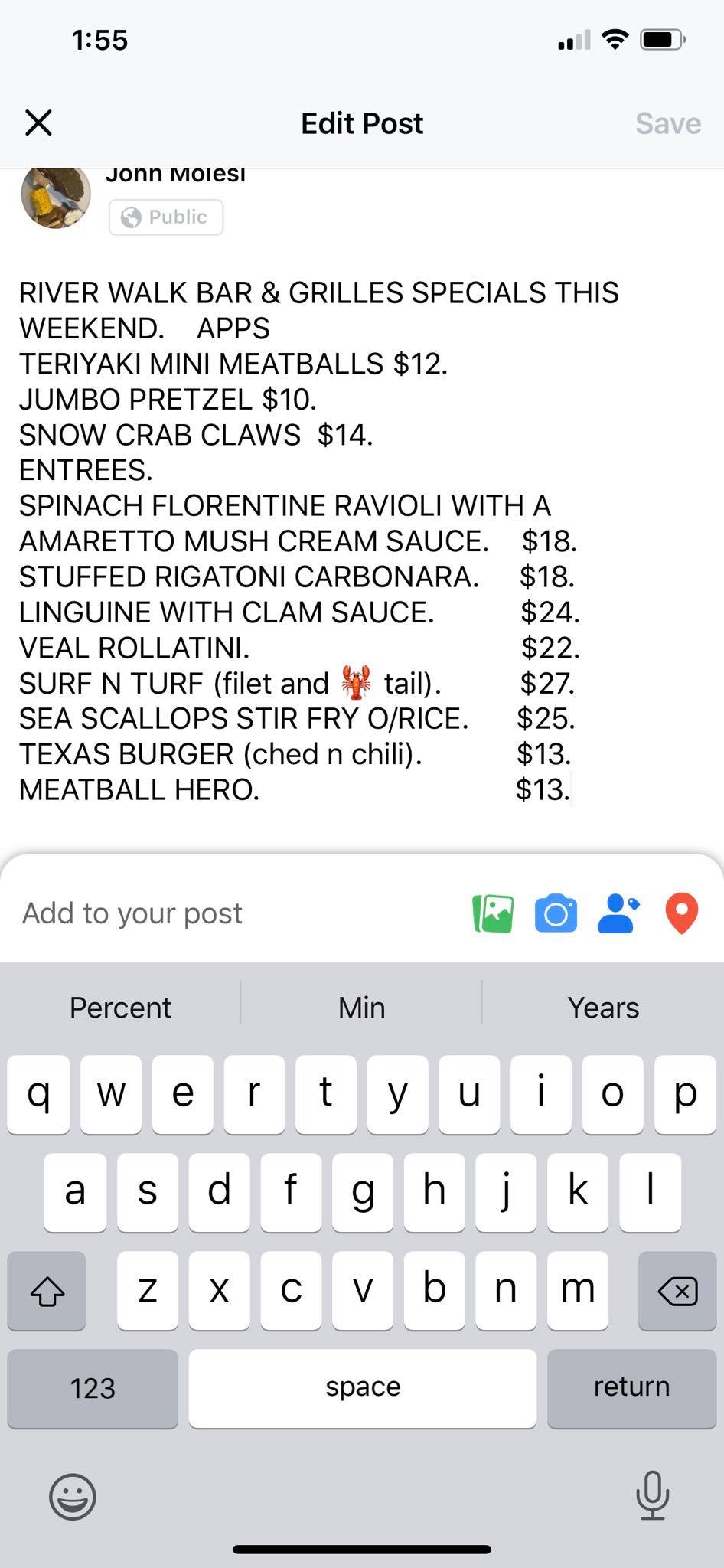Save the edited post
Image resolution: width=724 pixels, height=1568 pixels.
point(667,123)
